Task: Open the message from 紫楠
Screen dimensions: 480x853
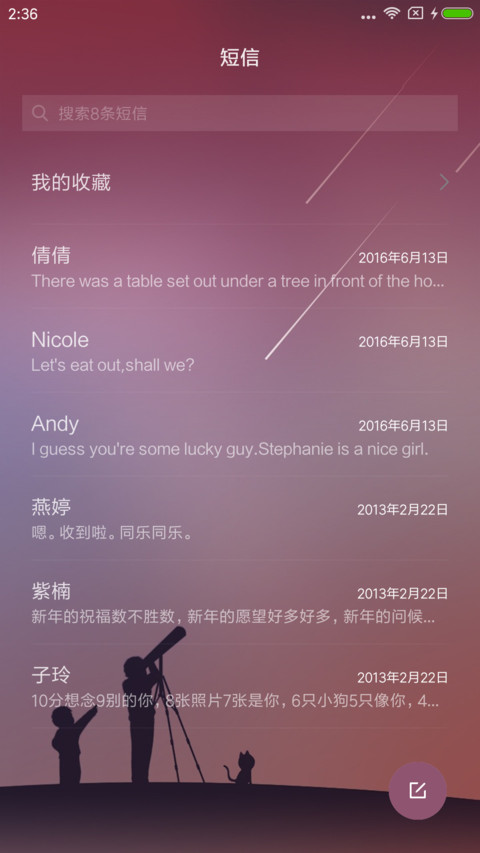Action: point(239,602)
